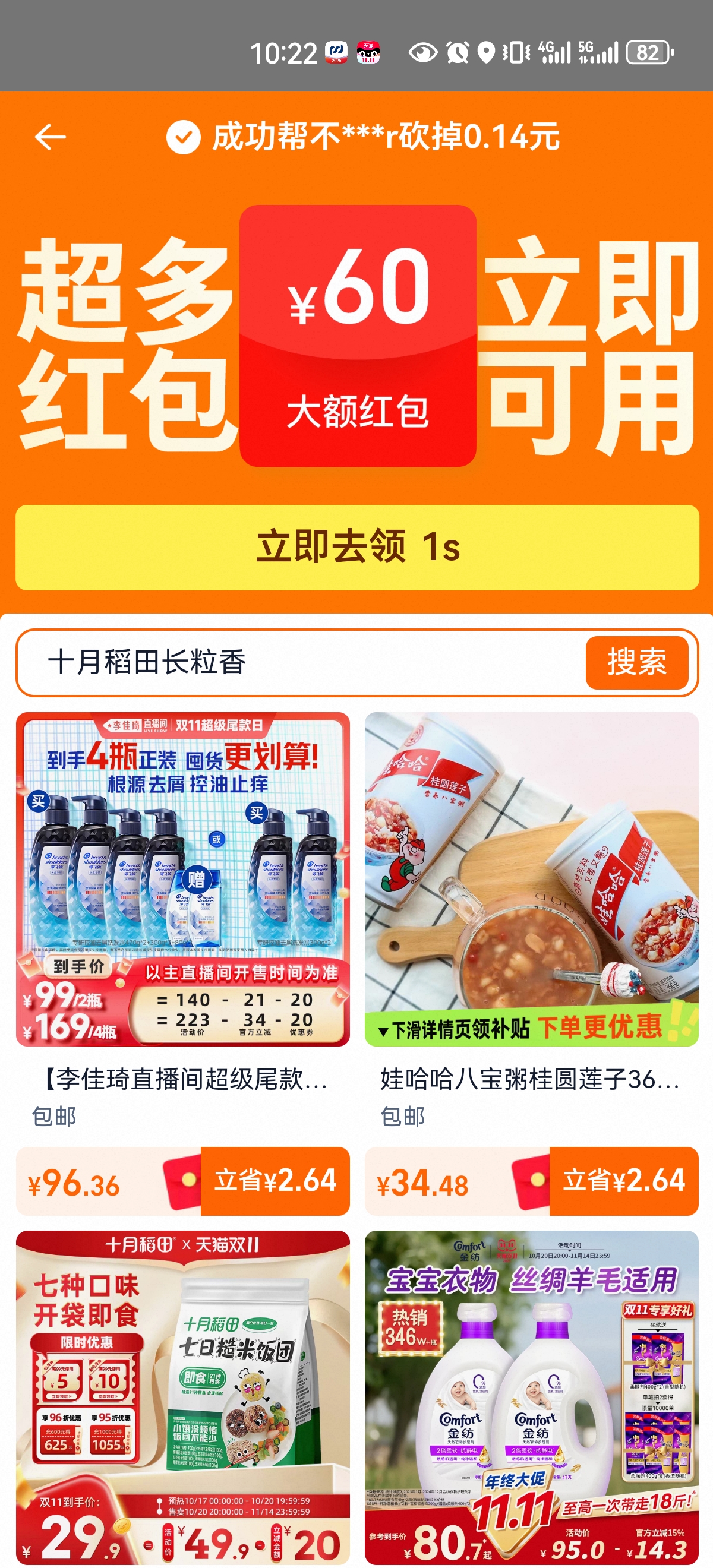Open the ¥60 大额红包 red envelope
This screenshot has height=1568, width=713.
(358, 336)
